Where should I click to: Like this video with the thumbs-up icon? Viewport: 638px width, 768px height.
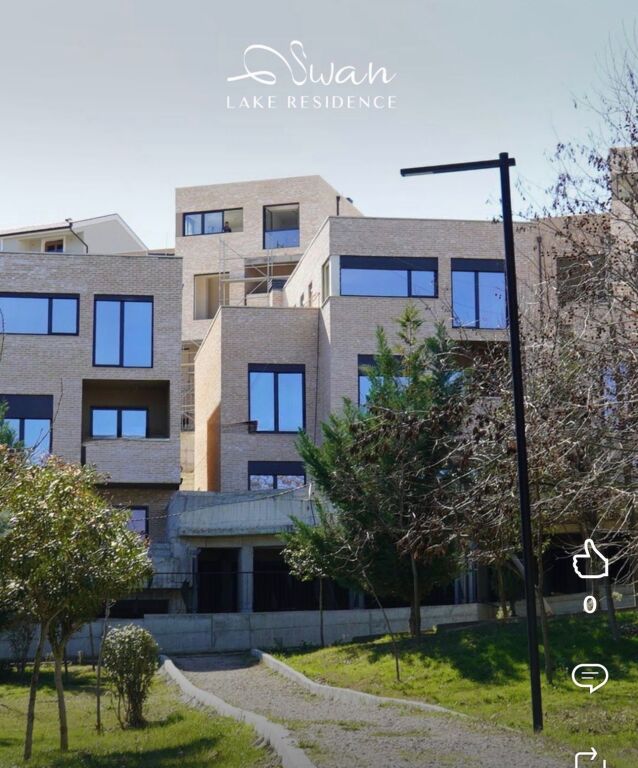pos(590,559)
